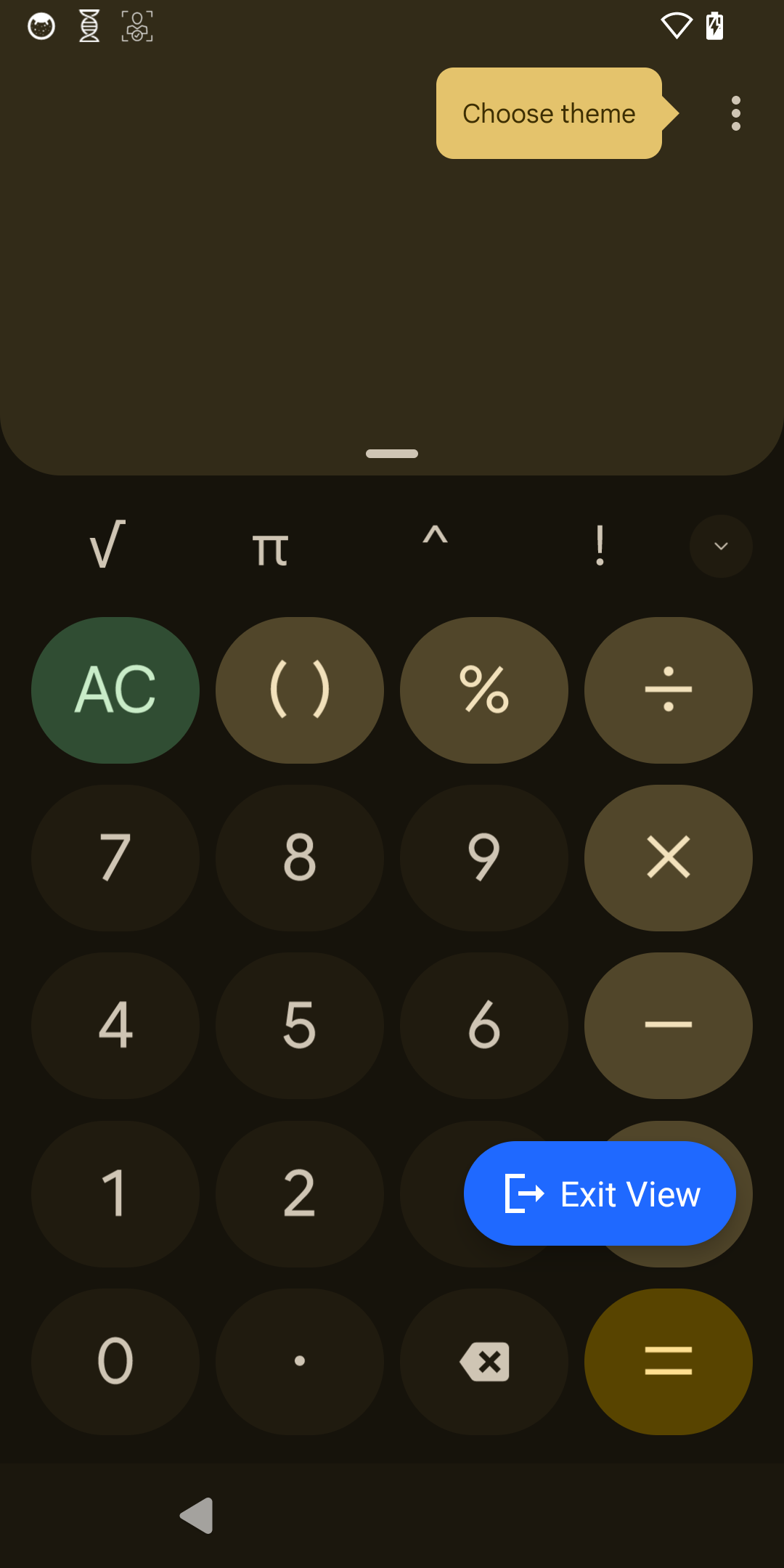Select the multiplication operator
Screen dimensions: 784x1568
pos(669,857)
